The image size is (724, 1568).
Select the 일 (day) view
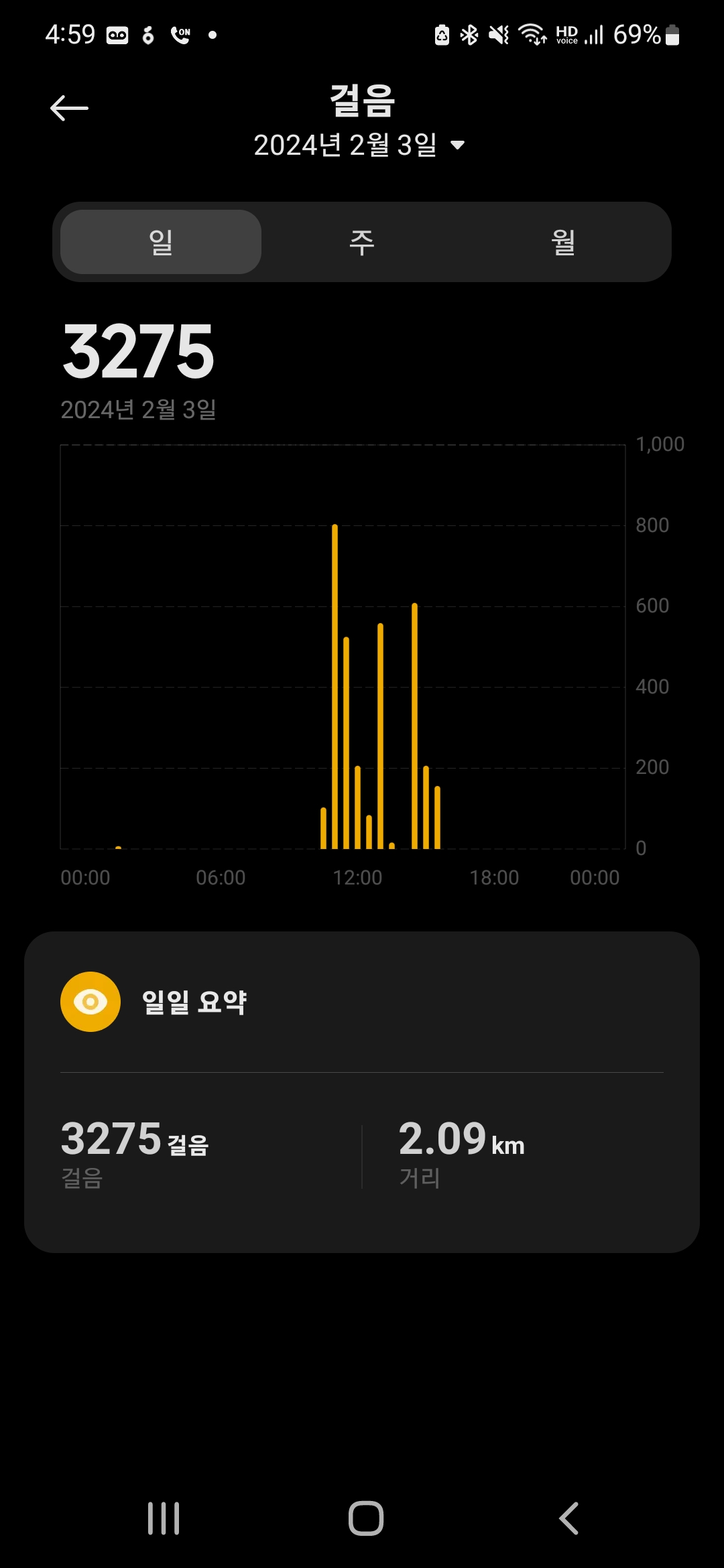161,242
